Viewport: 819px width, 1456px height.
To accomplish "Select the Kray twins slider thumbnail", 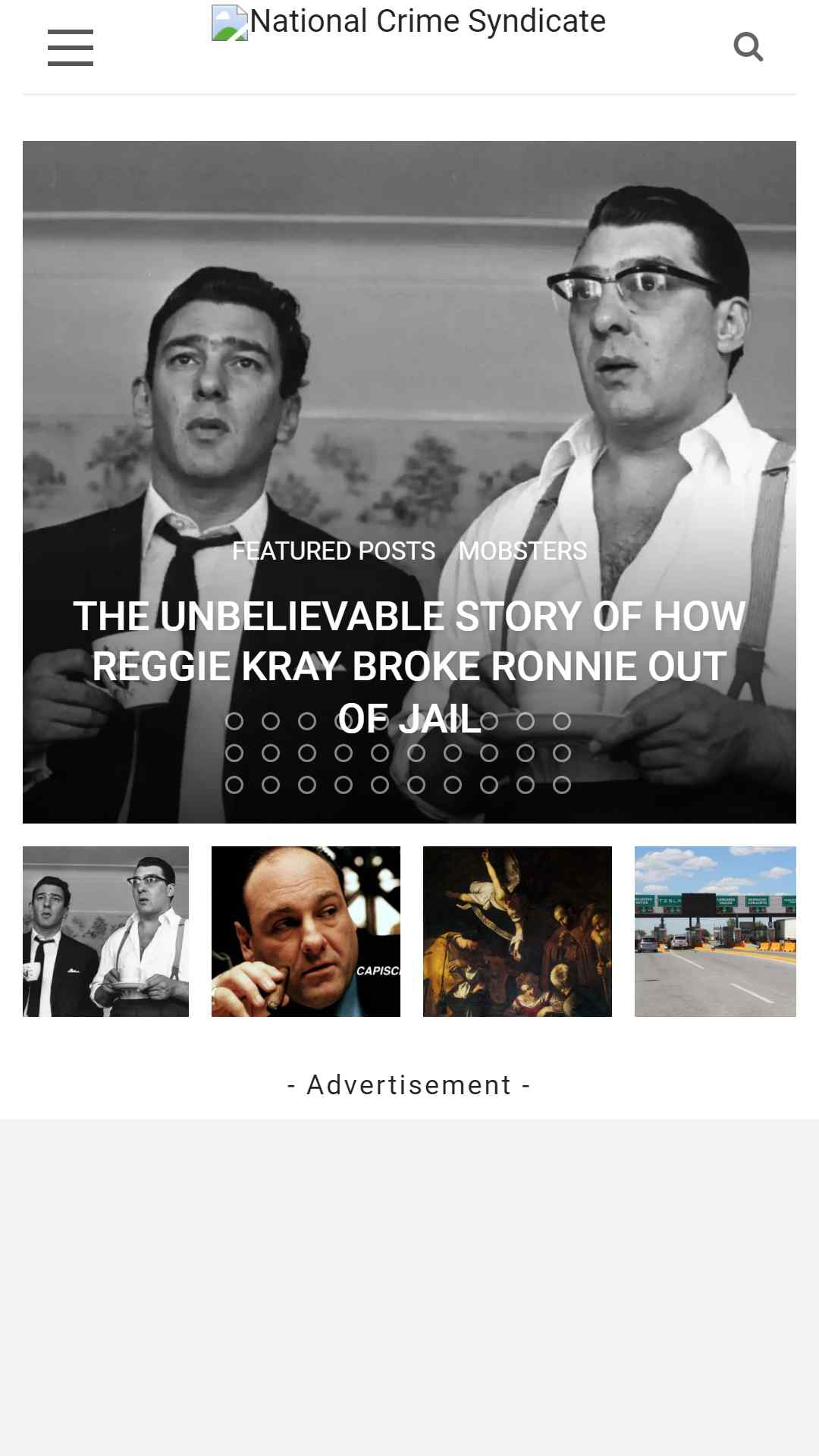I will [105, 931].
